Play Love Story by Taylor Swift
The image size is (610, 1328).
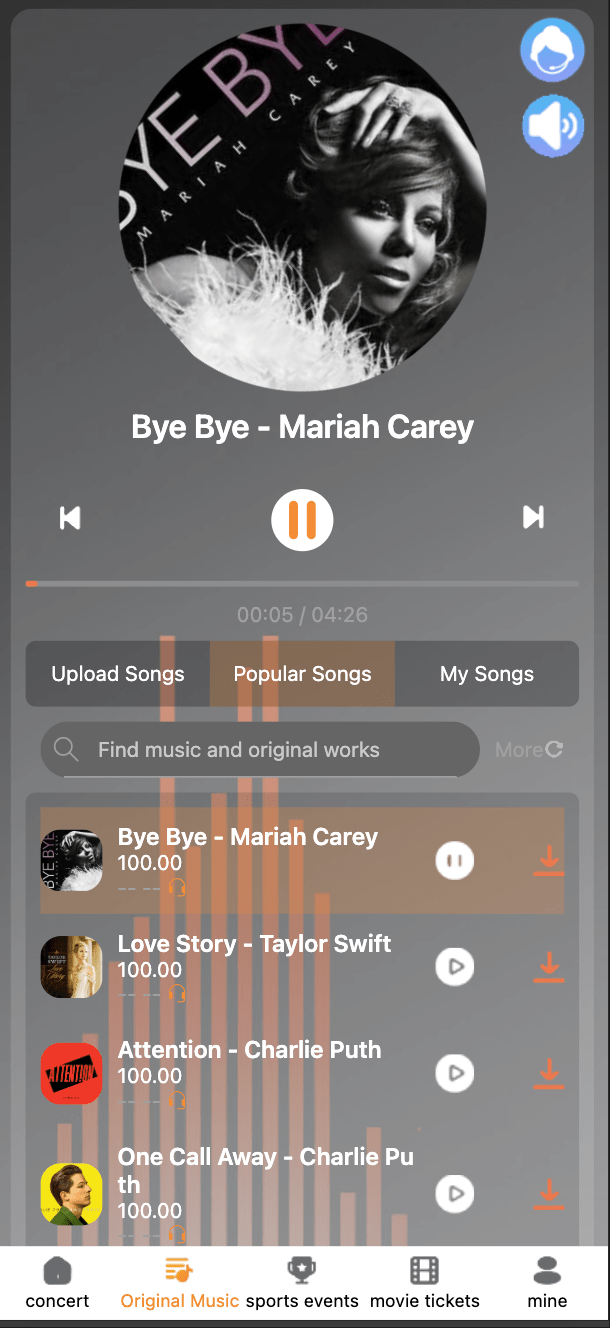pos(455,967)
